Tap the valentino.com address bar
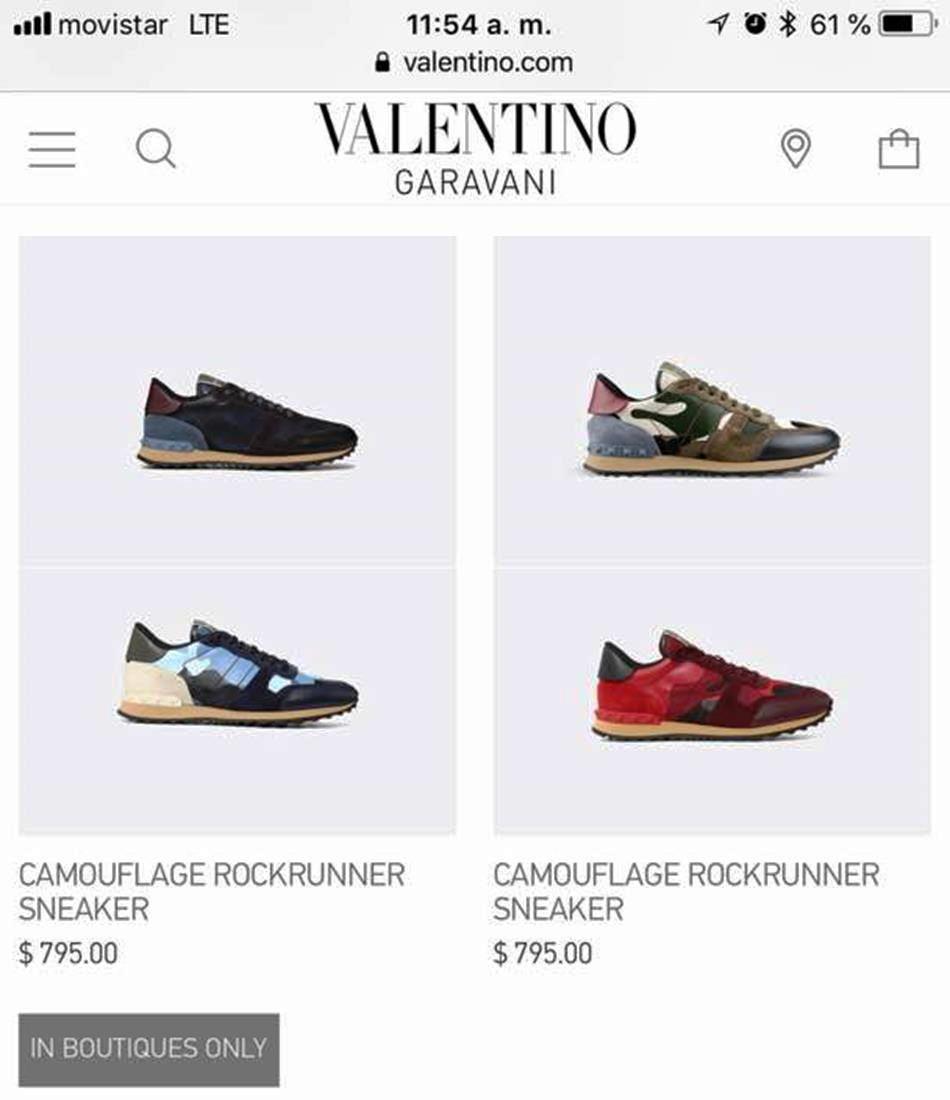950x1100 pixels. coord(475,62)
